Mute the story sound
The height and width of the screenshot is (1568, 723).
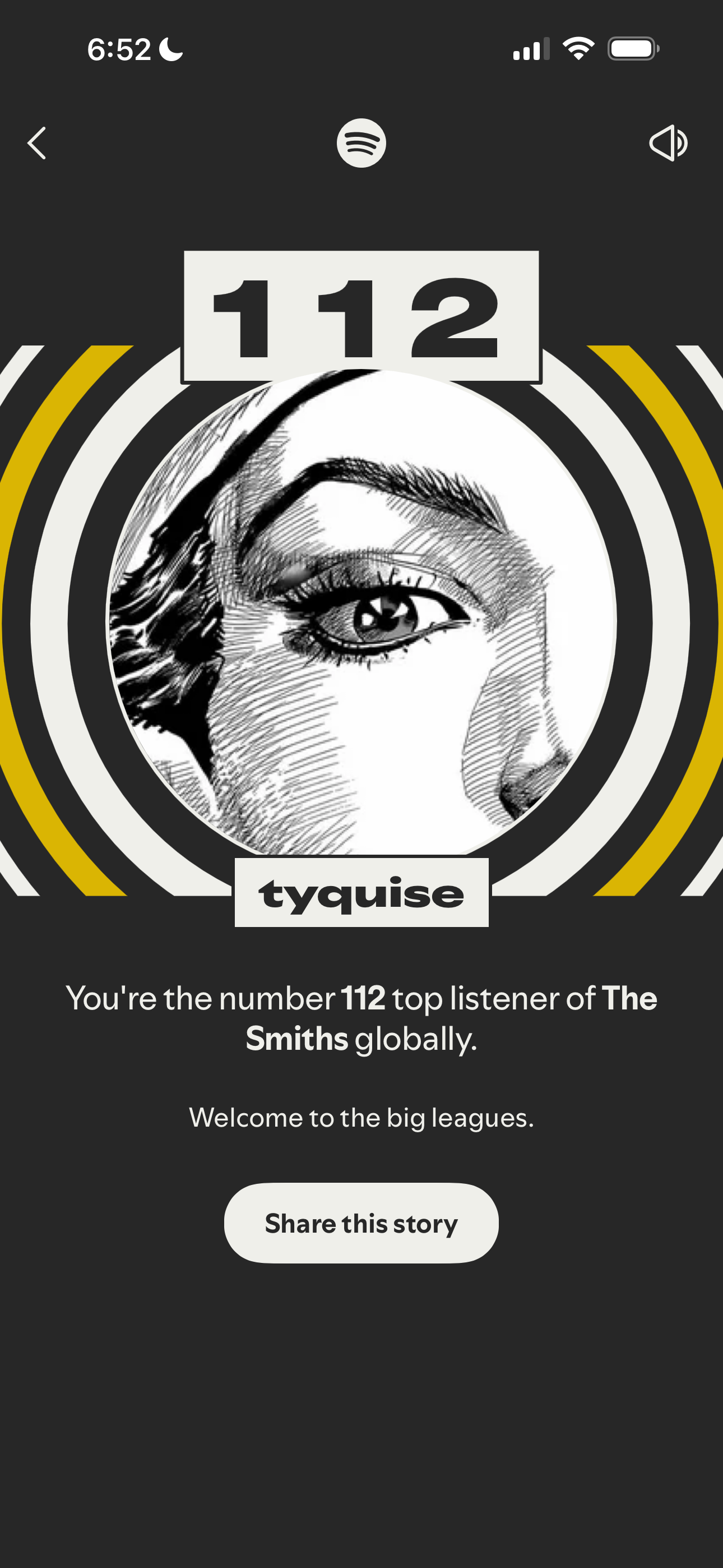[668, 144]
